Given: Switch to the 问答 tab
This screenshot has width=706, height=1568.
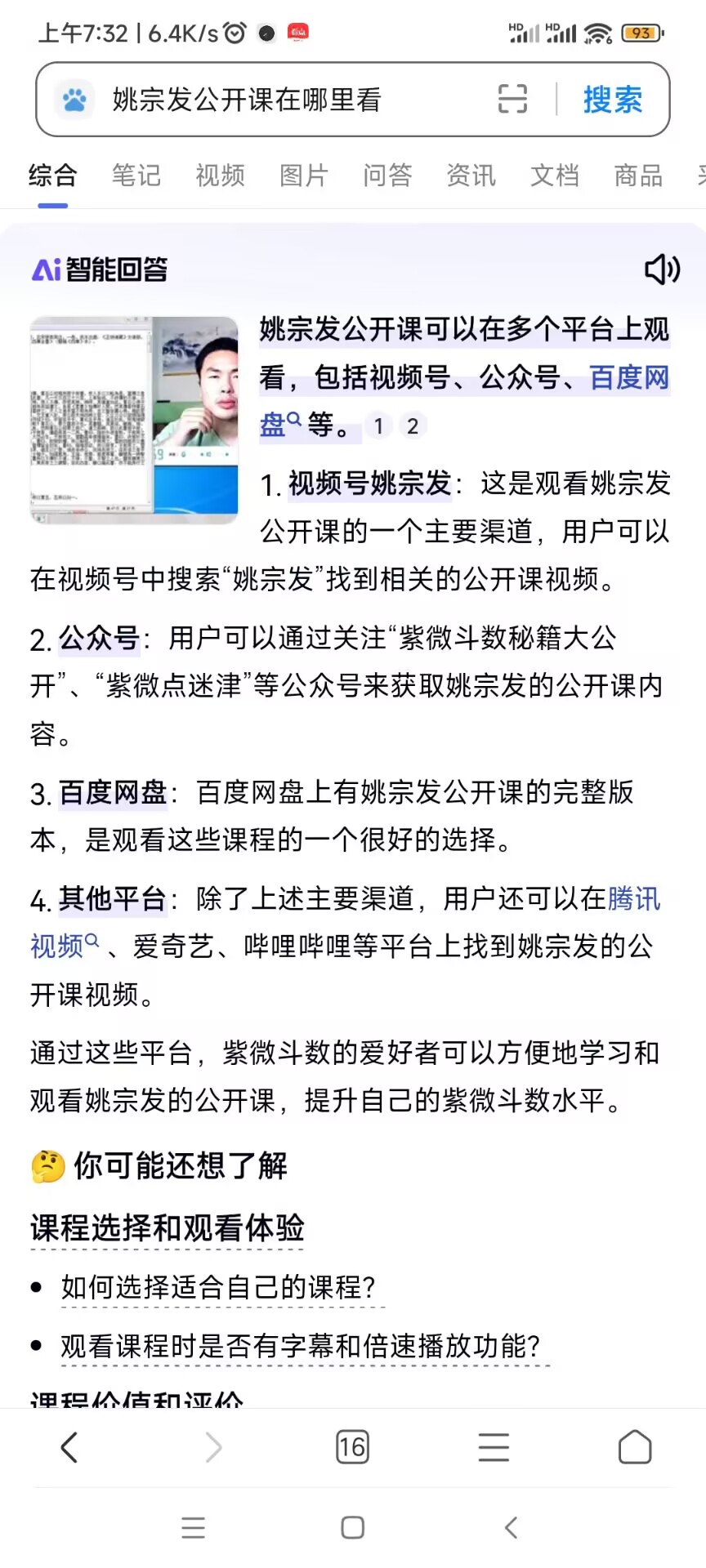Looking at the screenshot, I should point(387,175).
